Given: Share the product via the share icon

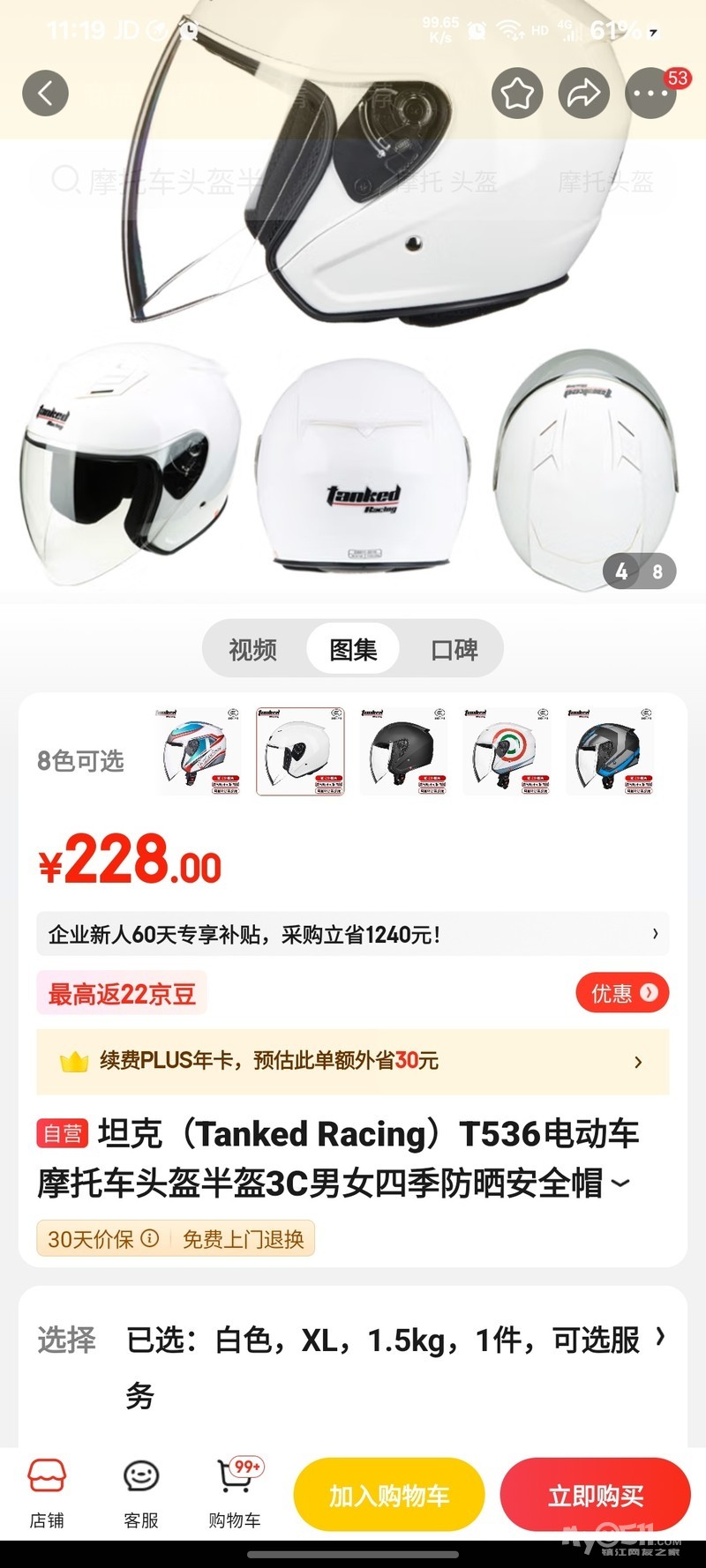Looking at the screenshot, I should [x=584, y=93].
